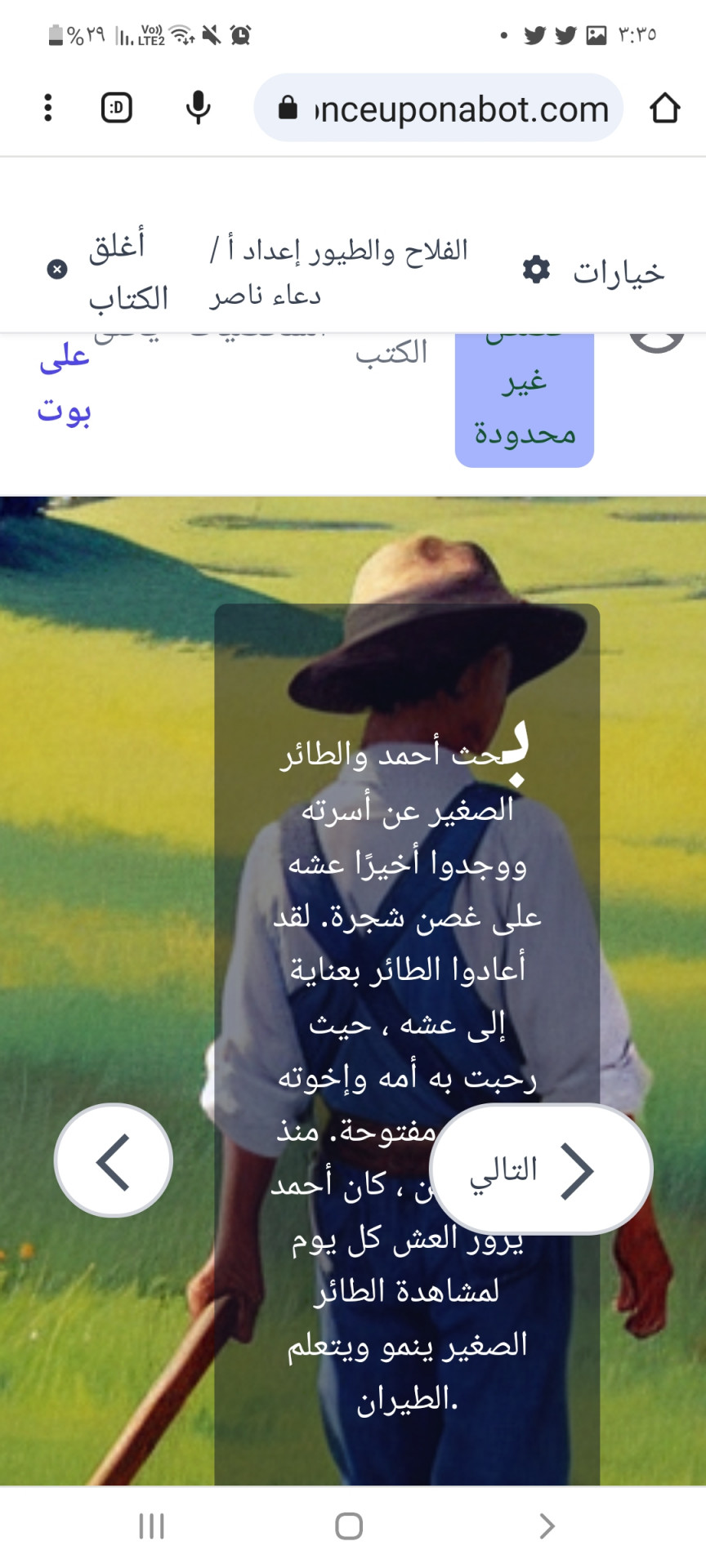706x1568 pixels.
Task: Open the system recent apps button
Action: pos(151,1526)
